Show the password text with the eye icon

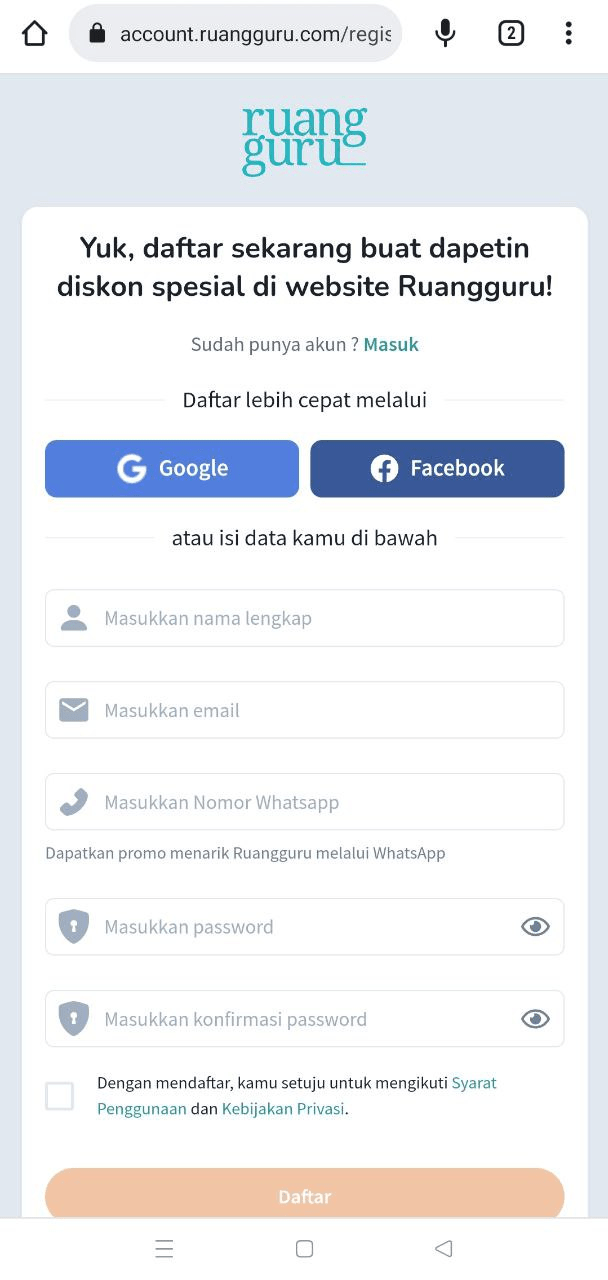[x=536, y=927]
